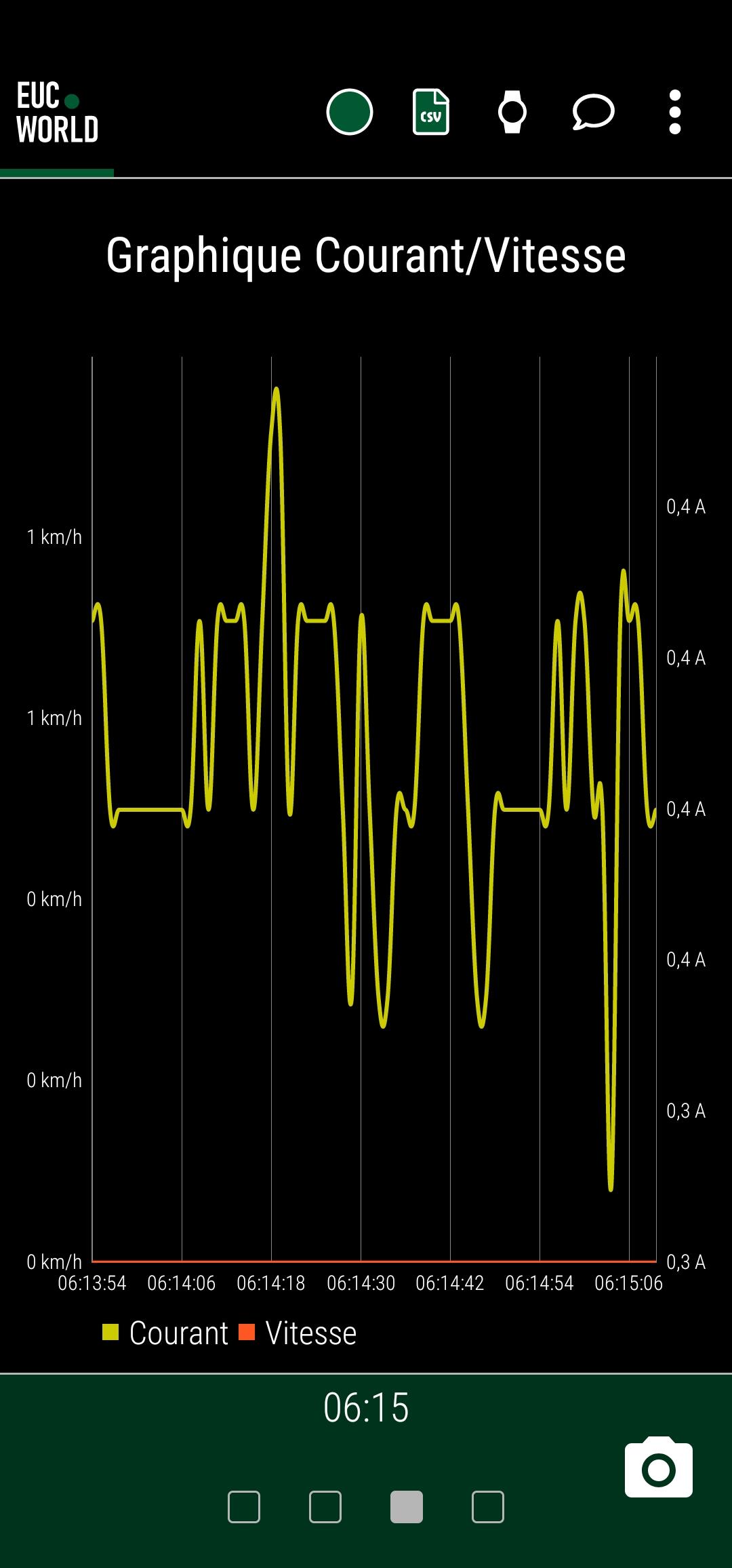Open the speech bubble messages icon
This screenshot has height=1568, width=732.
[x=593, y=113]
